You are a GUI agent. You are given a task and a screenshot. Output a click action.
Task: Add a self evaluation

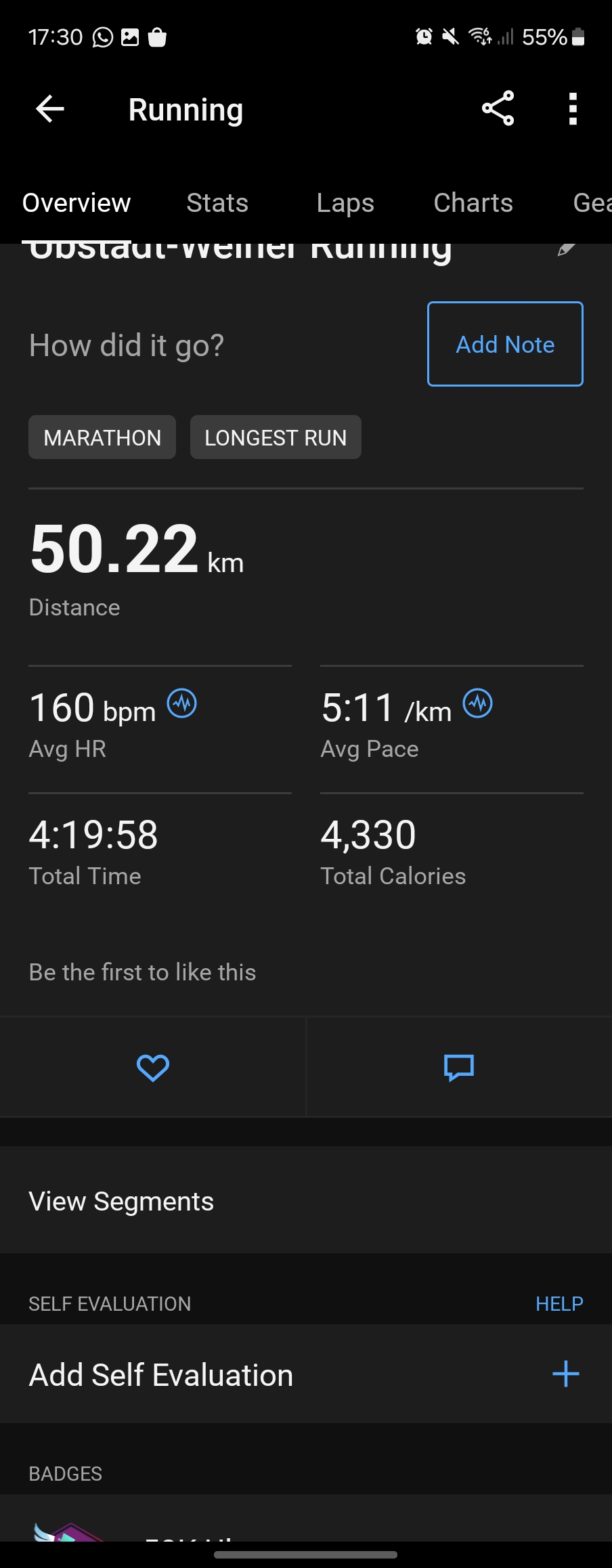click(565, 1374)
